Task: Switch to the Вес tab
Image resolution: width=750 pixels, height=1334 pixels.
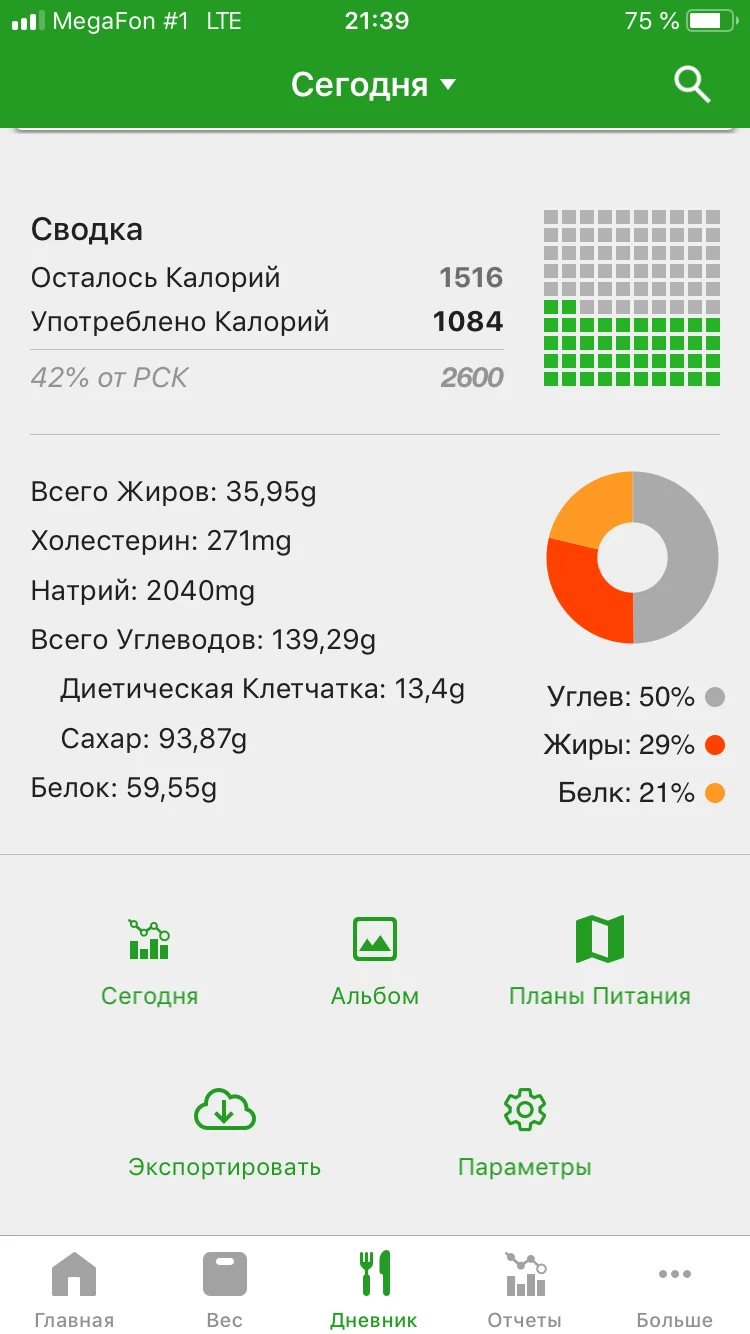Action: (224, 1288)
